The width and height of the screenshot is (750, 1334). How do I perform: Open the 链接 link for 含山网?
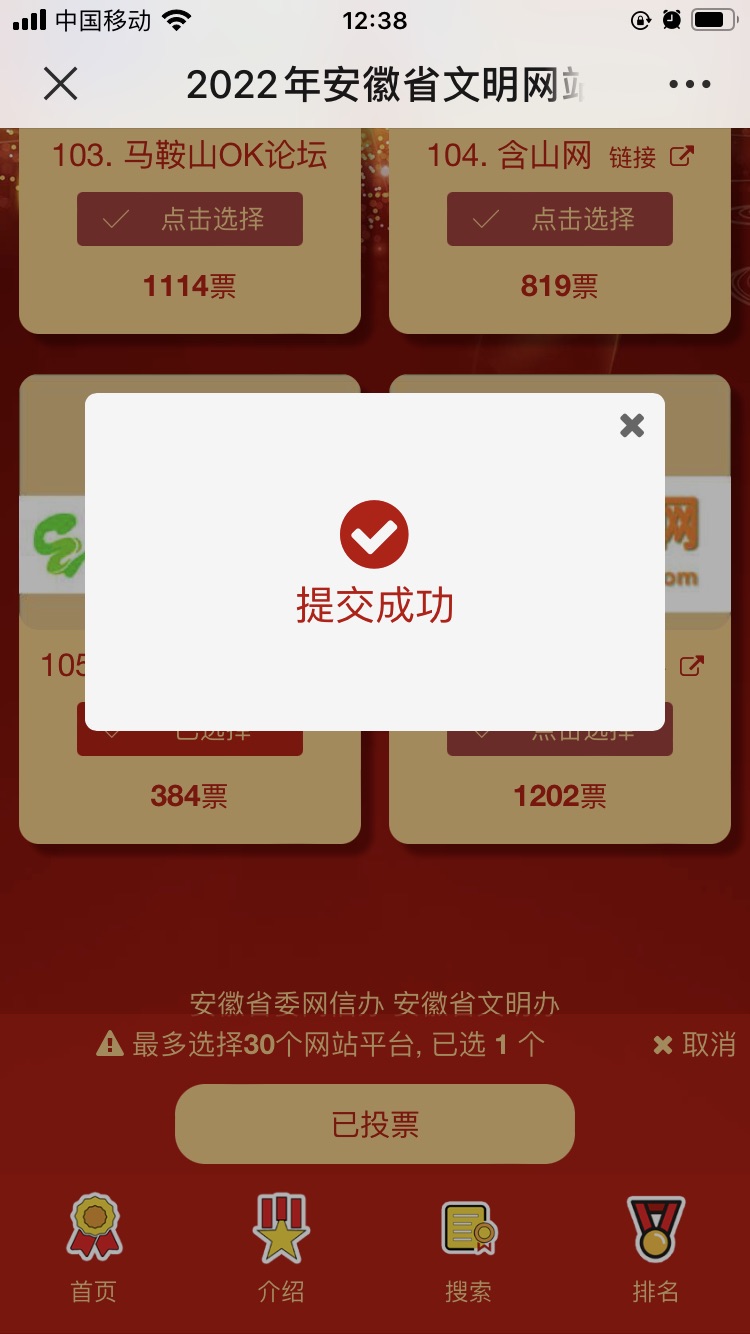tap(651, 157)
